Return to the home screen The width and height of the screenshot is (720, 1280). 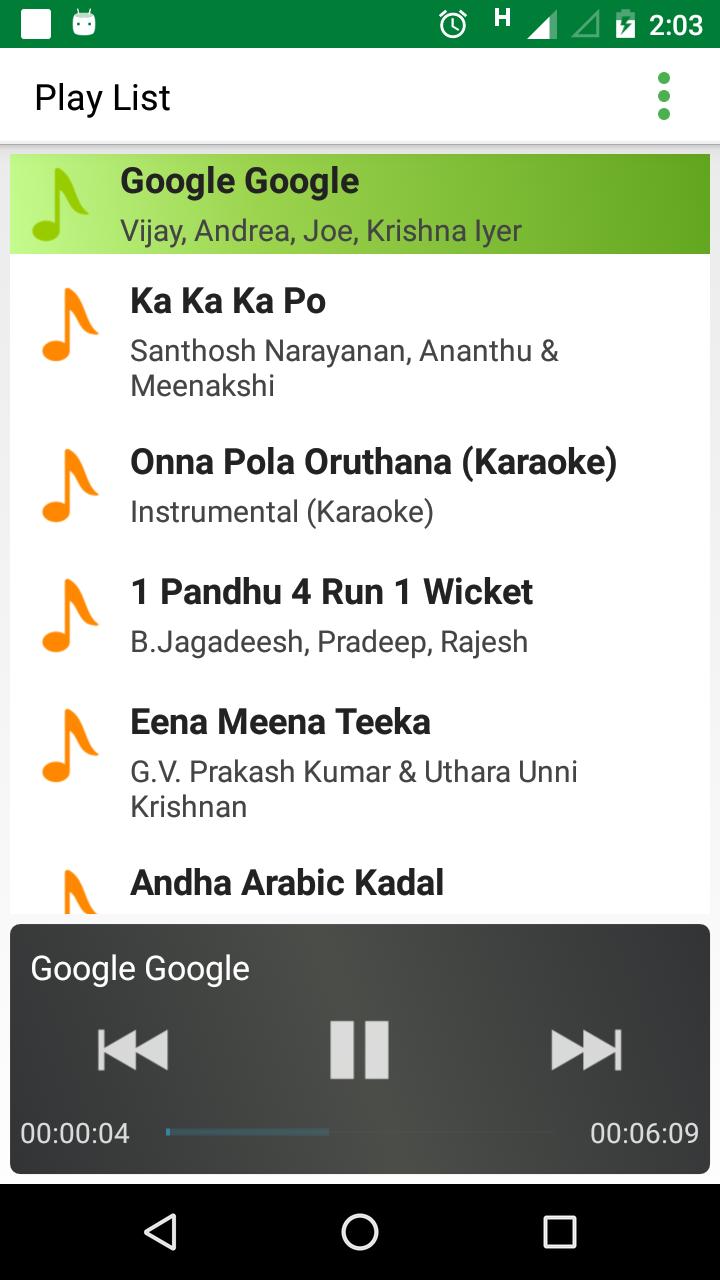tap(360, 1232)
